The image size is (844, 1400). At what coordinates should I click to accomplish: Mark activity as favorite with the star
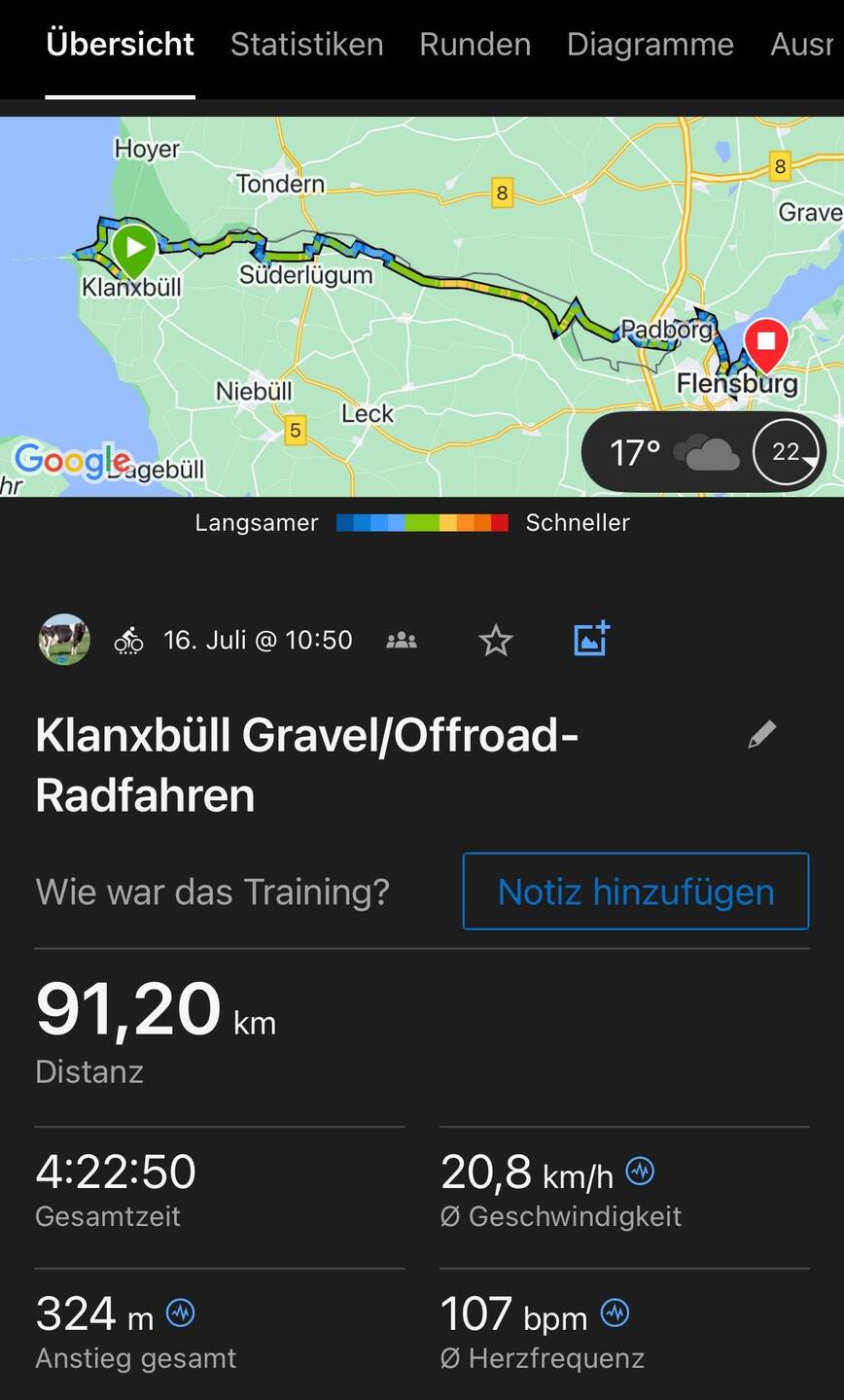(x=496, y=641)
